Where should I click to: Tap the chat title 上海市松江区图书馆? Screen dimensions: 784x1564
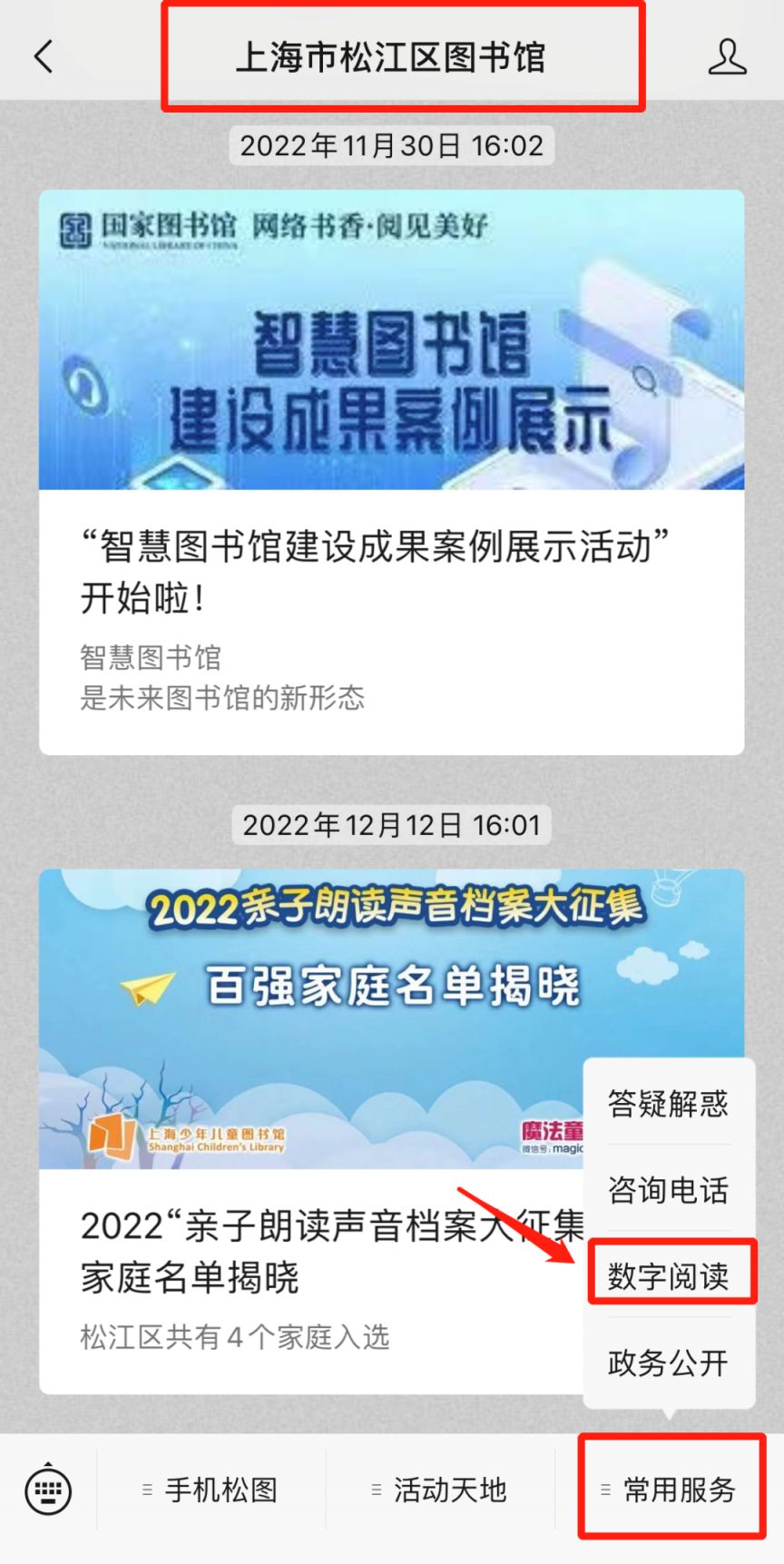(x=390, y=54)
